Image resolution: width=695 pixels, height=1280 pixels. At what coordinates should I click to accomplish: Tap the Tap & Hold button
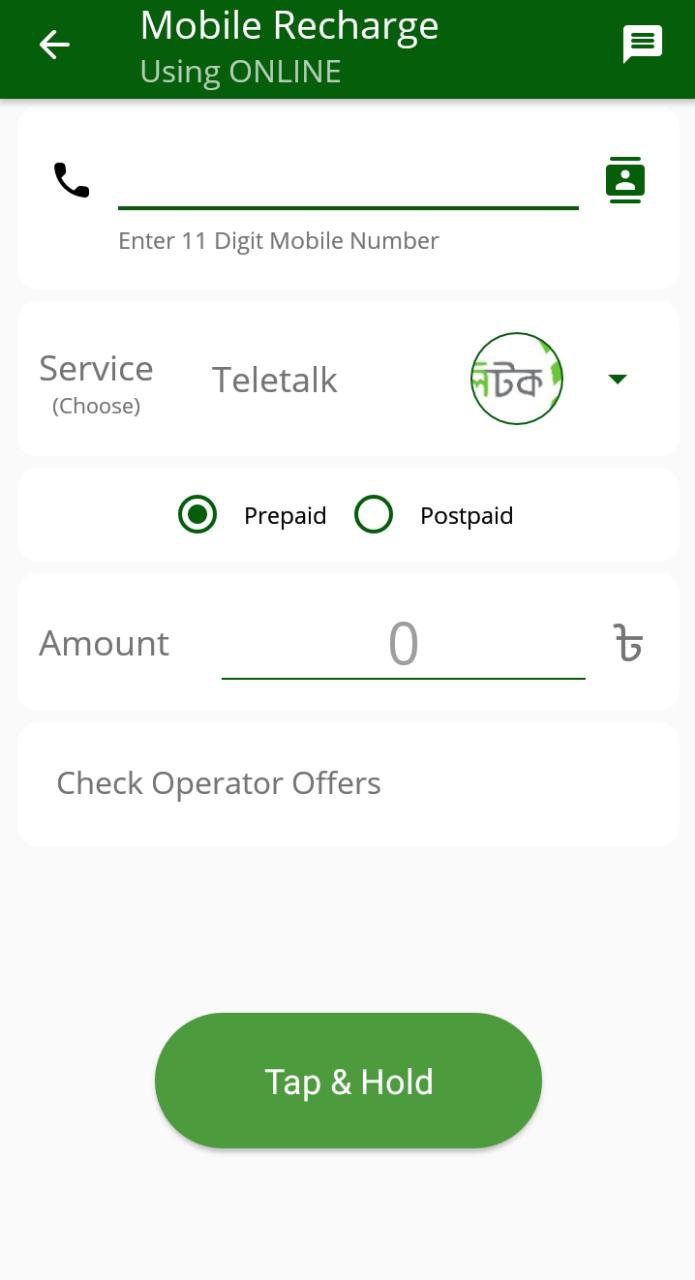[x=348, y=1081]
